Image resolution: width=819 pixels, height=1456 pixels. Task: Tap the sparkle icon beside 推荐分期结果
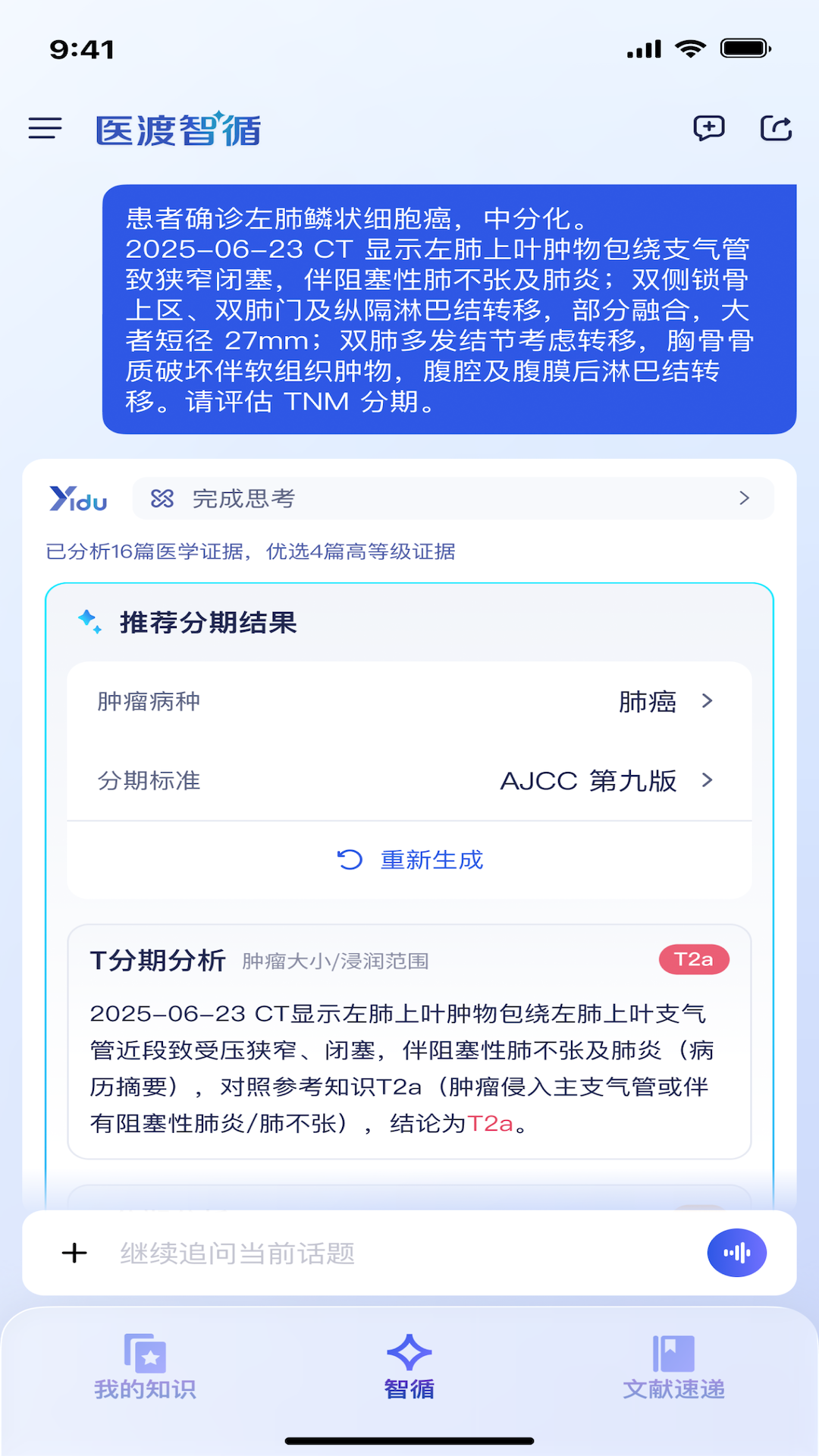pyautogui.click(x=92, y=623)
